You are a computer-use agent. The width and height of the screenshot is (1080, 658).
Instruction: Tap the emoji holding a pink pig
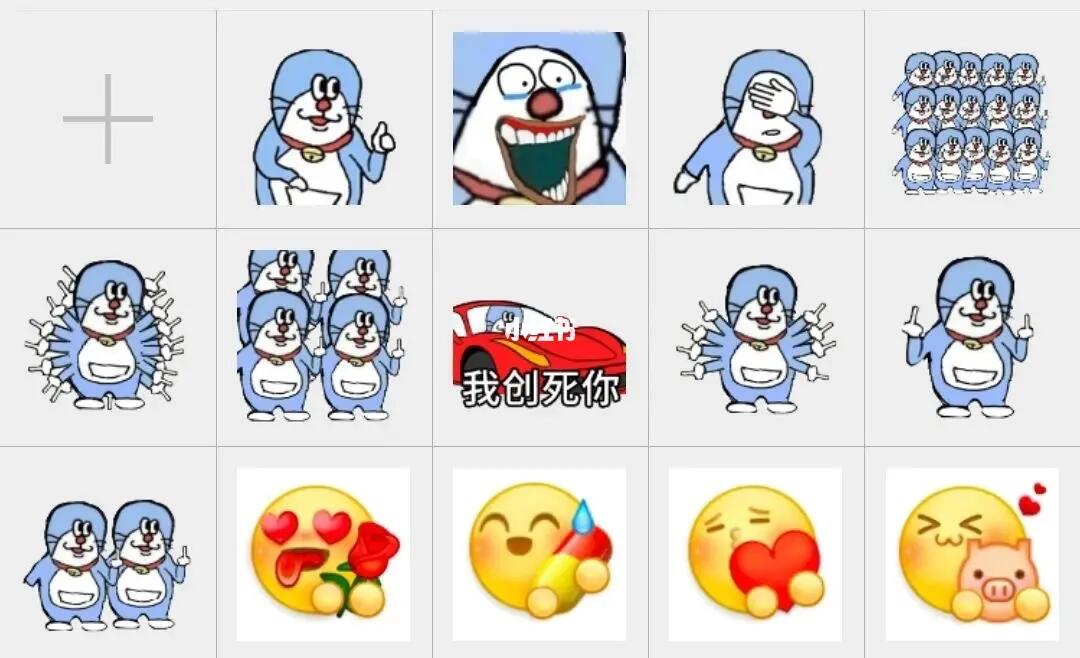pos(971,554)
